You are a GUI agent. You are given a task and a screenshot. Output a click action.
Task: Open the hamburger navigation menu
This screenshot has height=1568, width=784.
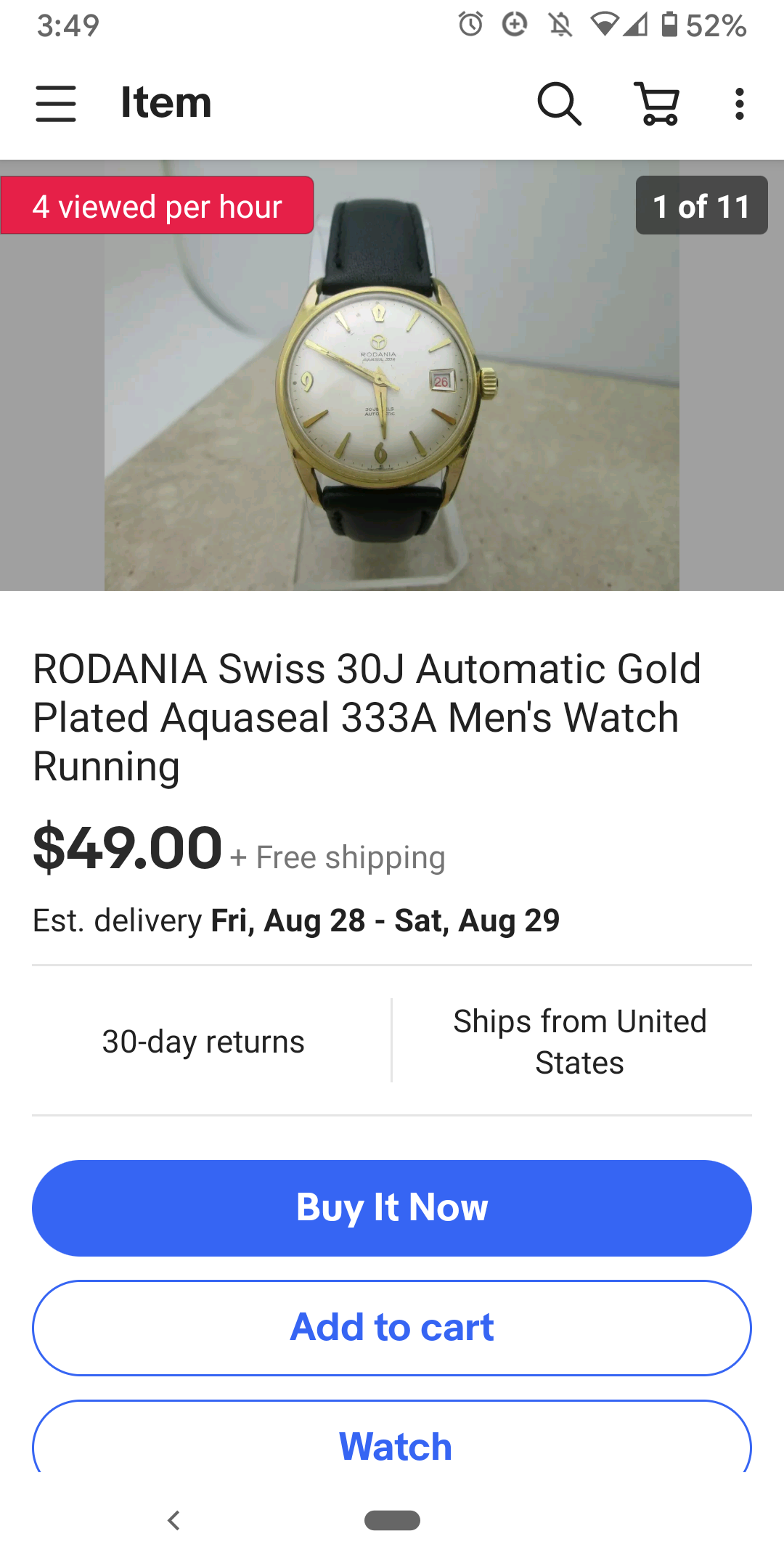point(56,103)
